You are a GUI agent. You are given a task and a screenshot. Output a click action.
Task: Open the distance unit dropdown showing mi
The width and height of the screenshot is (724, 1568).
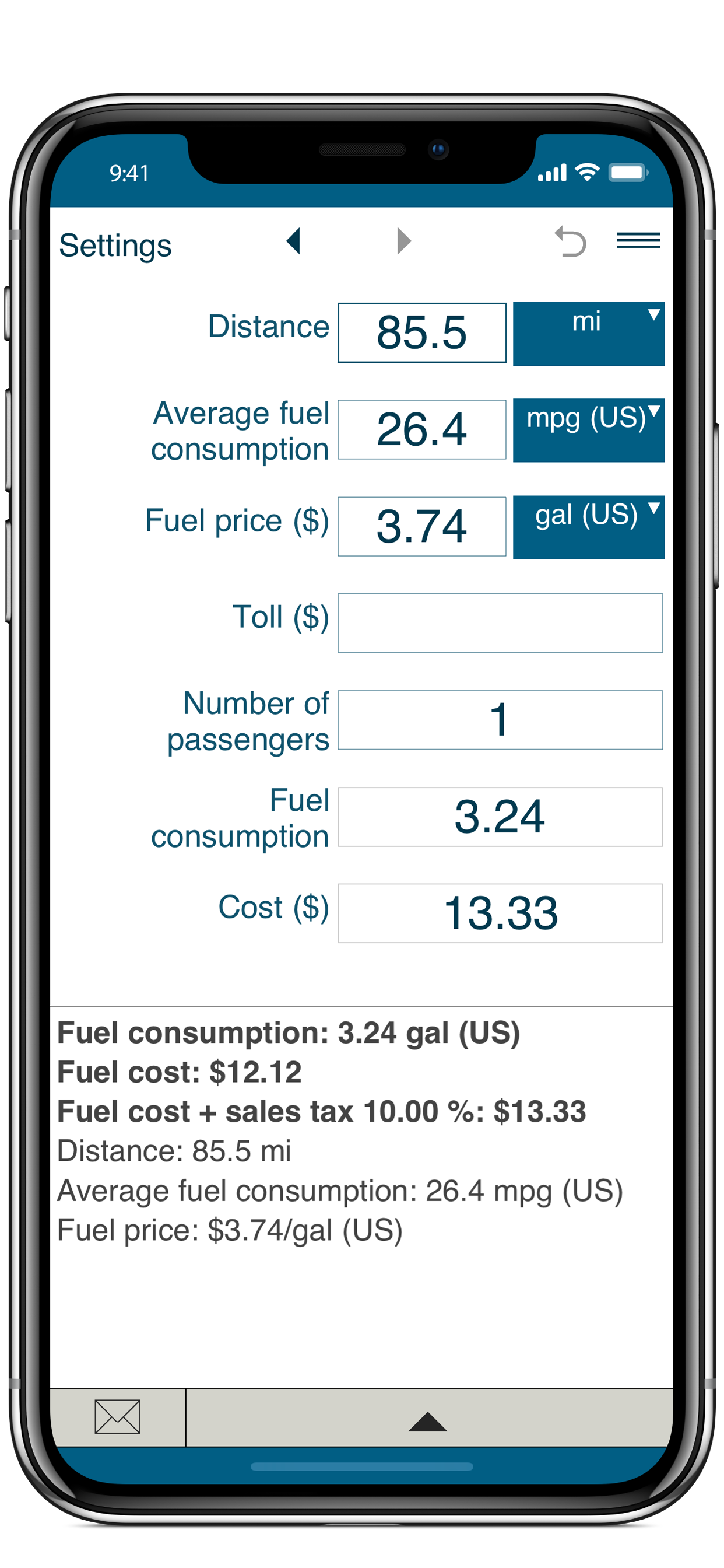(588, 332)
